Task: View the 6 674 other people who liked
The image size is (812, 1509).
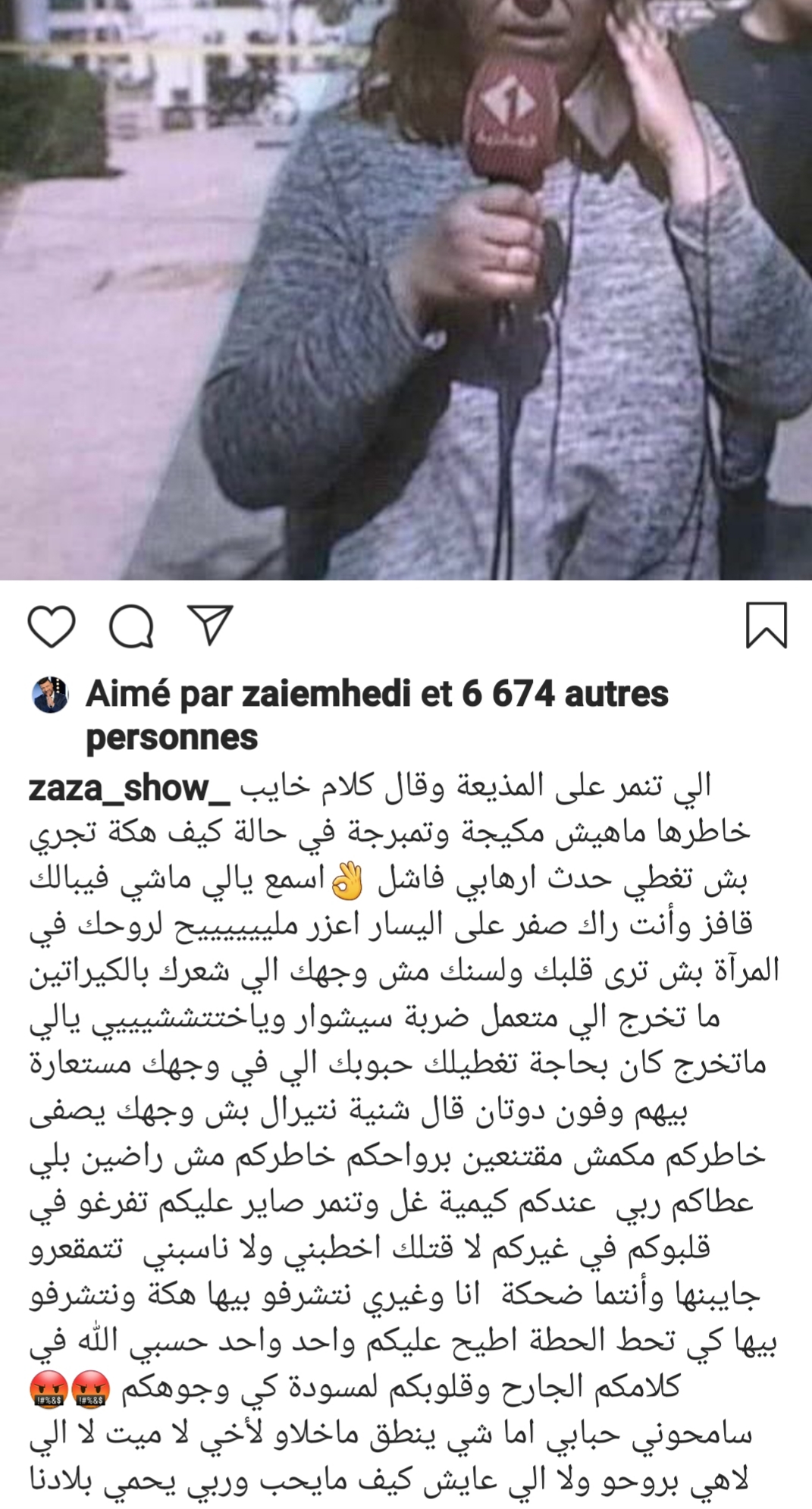Action: click(x=564, y=694)
